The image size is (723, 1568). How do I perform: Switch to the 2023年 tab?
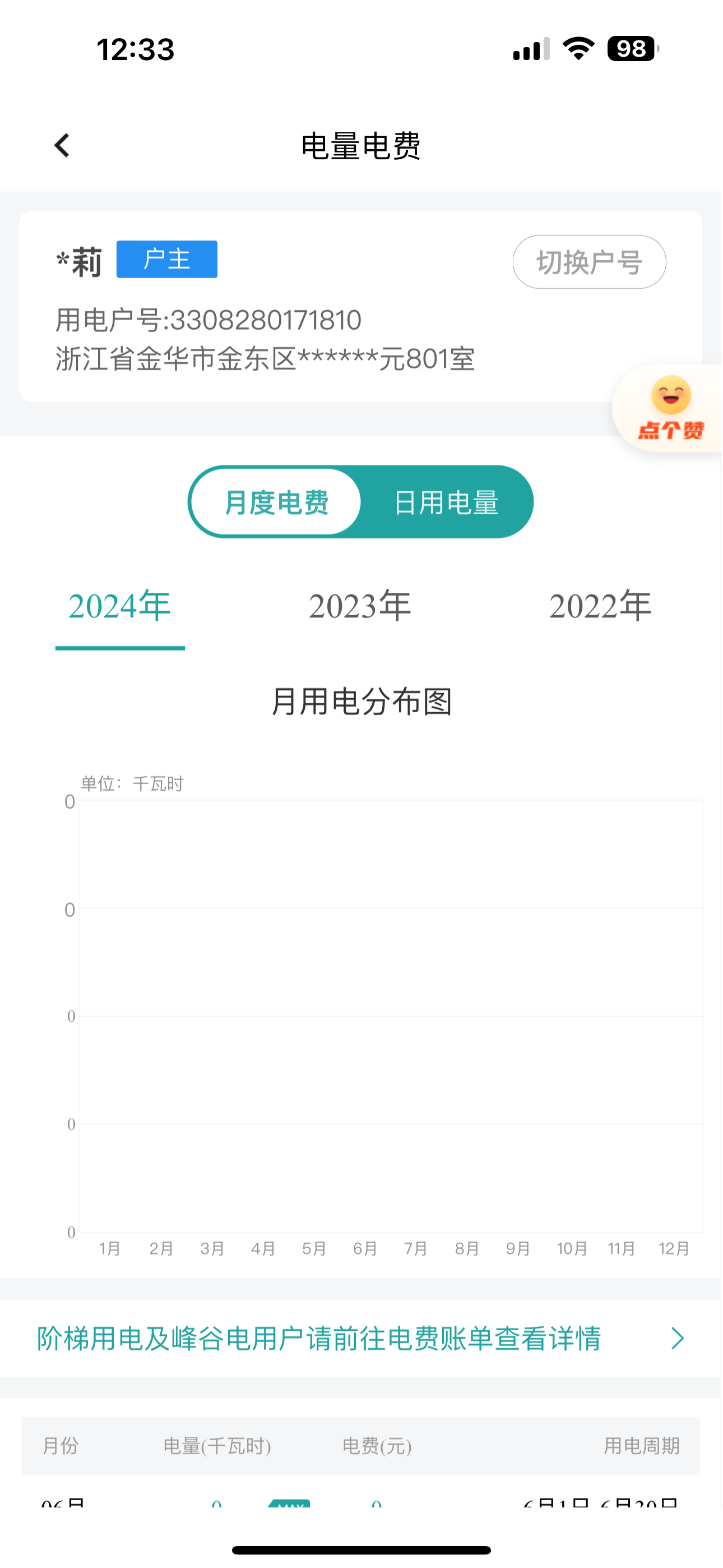click(x=360, y=607)
